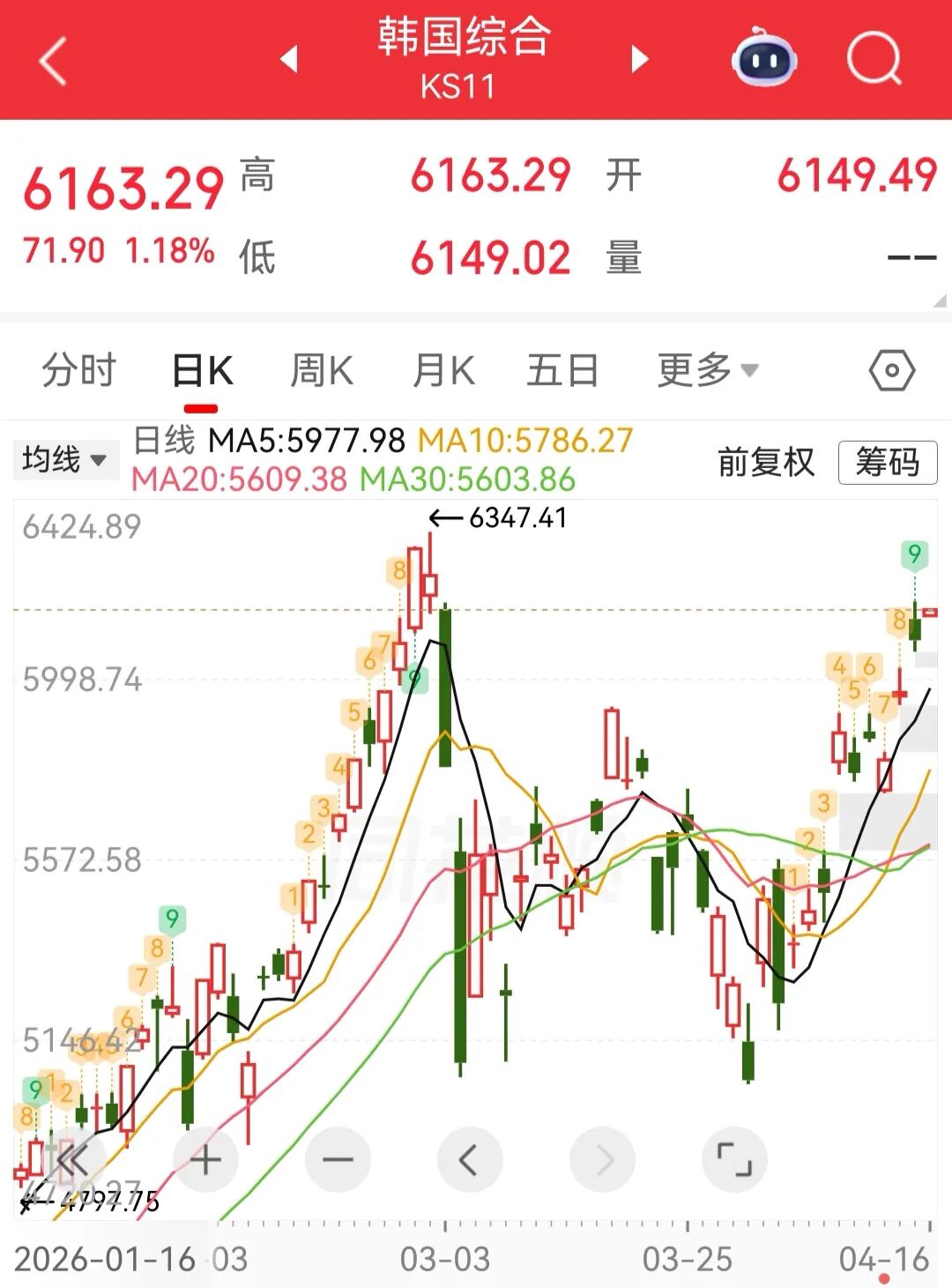
Task: Switch to the 月K monthly view
Action: point(444,369)
